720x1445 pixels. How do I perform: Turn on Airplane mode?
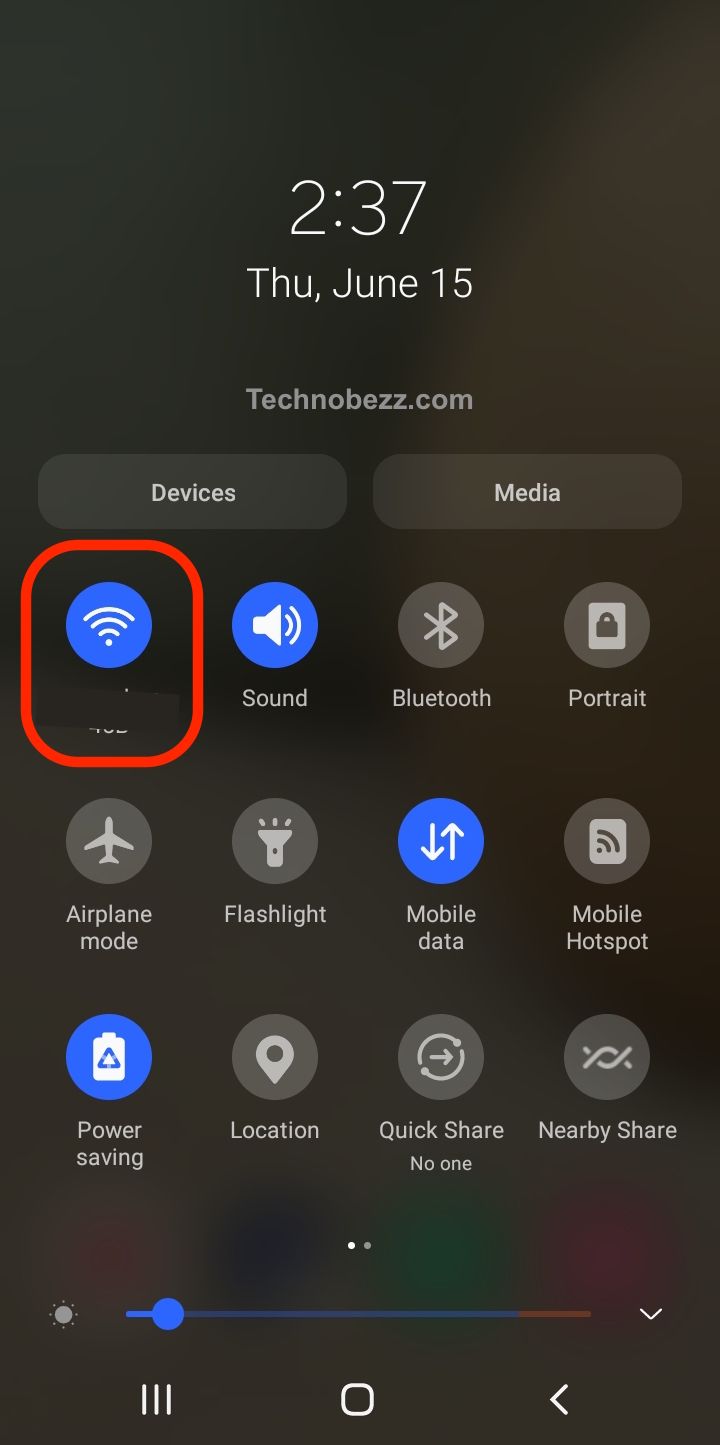(109, 841)
